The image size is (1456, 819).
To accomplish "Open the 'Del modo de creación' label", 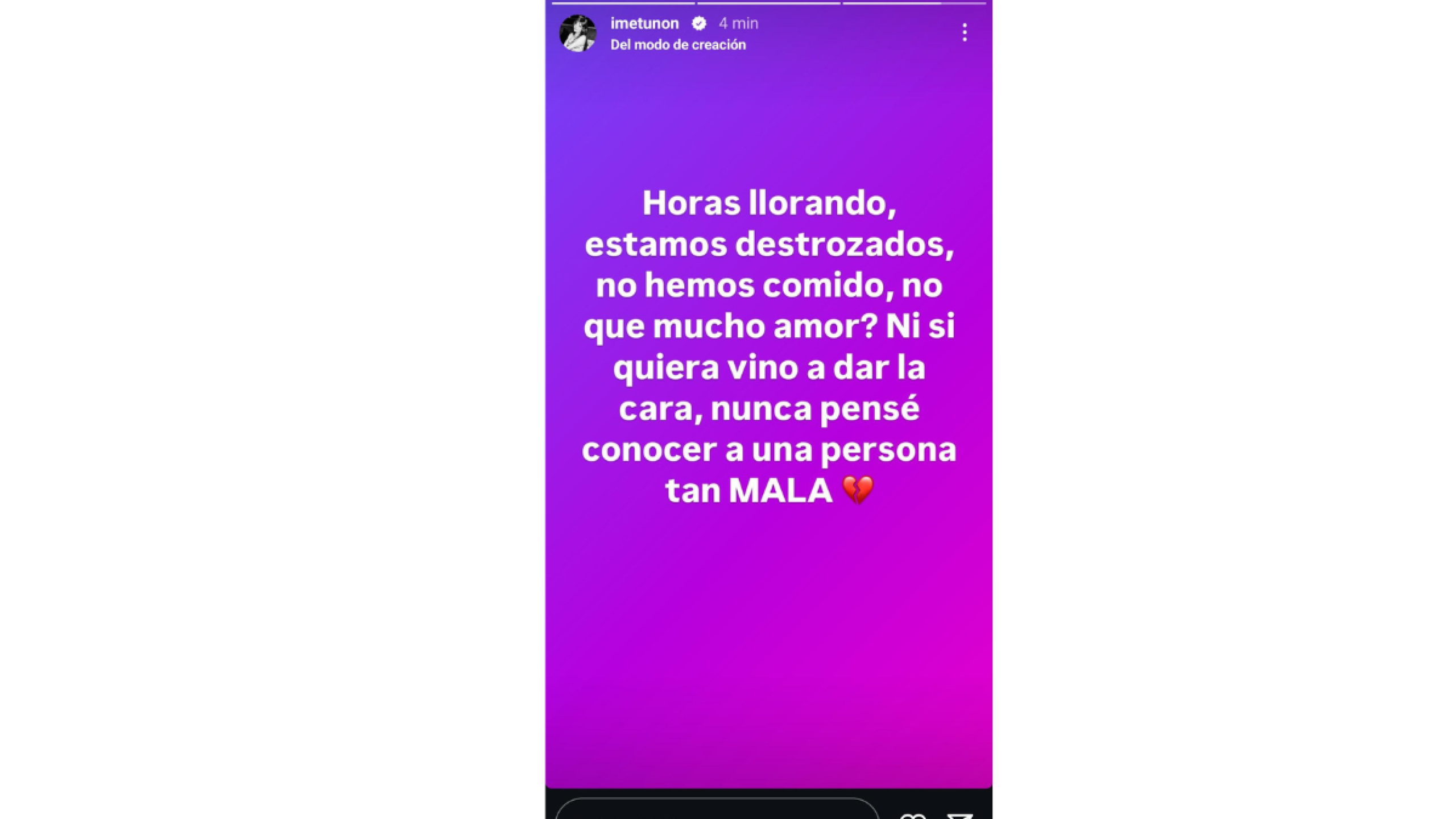I will click(x=678, y=45).
